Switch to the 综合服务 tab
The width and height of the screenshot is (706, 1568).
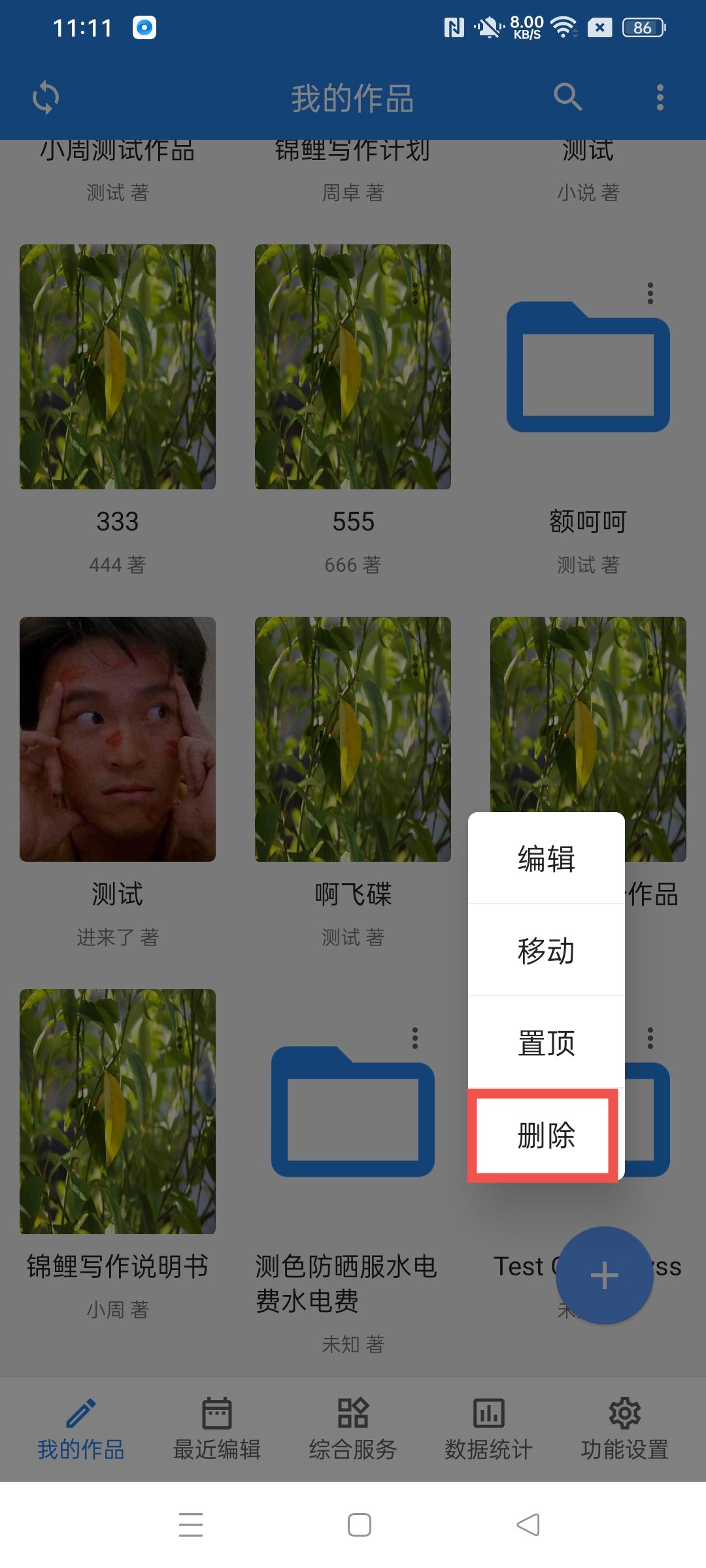point(353,1429)
